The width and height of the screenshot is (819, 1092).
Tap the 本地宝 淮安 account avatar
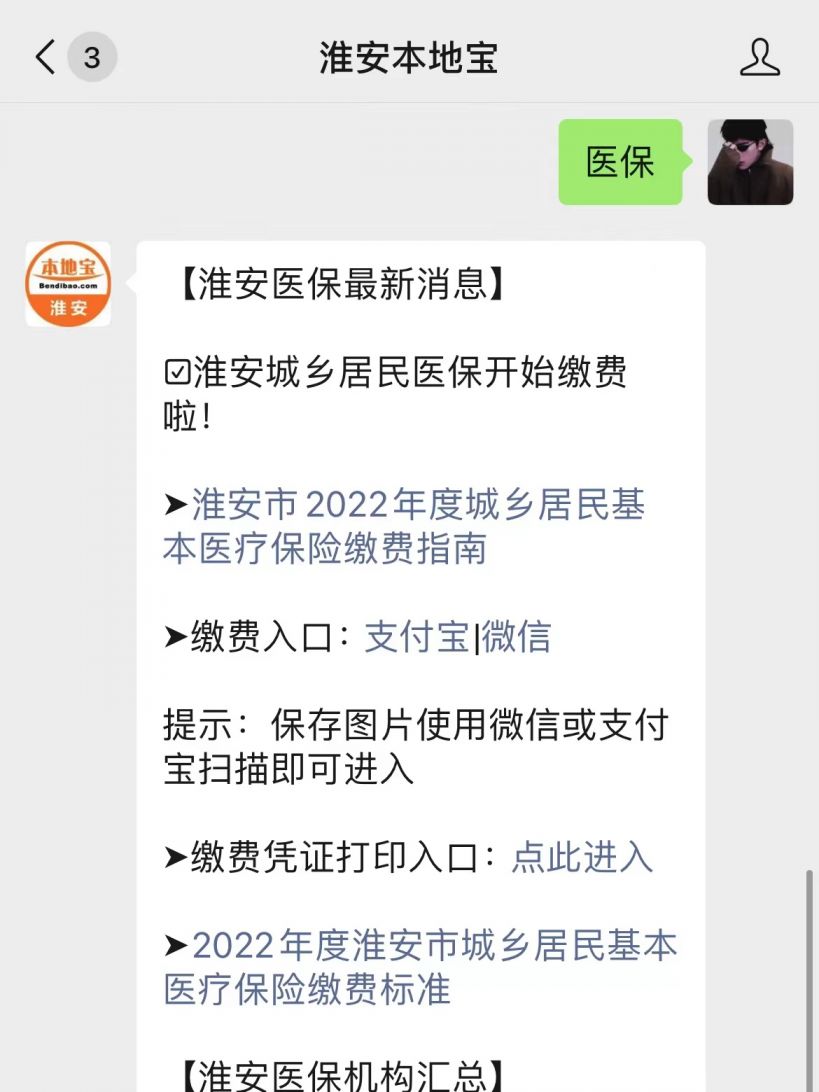68,284
